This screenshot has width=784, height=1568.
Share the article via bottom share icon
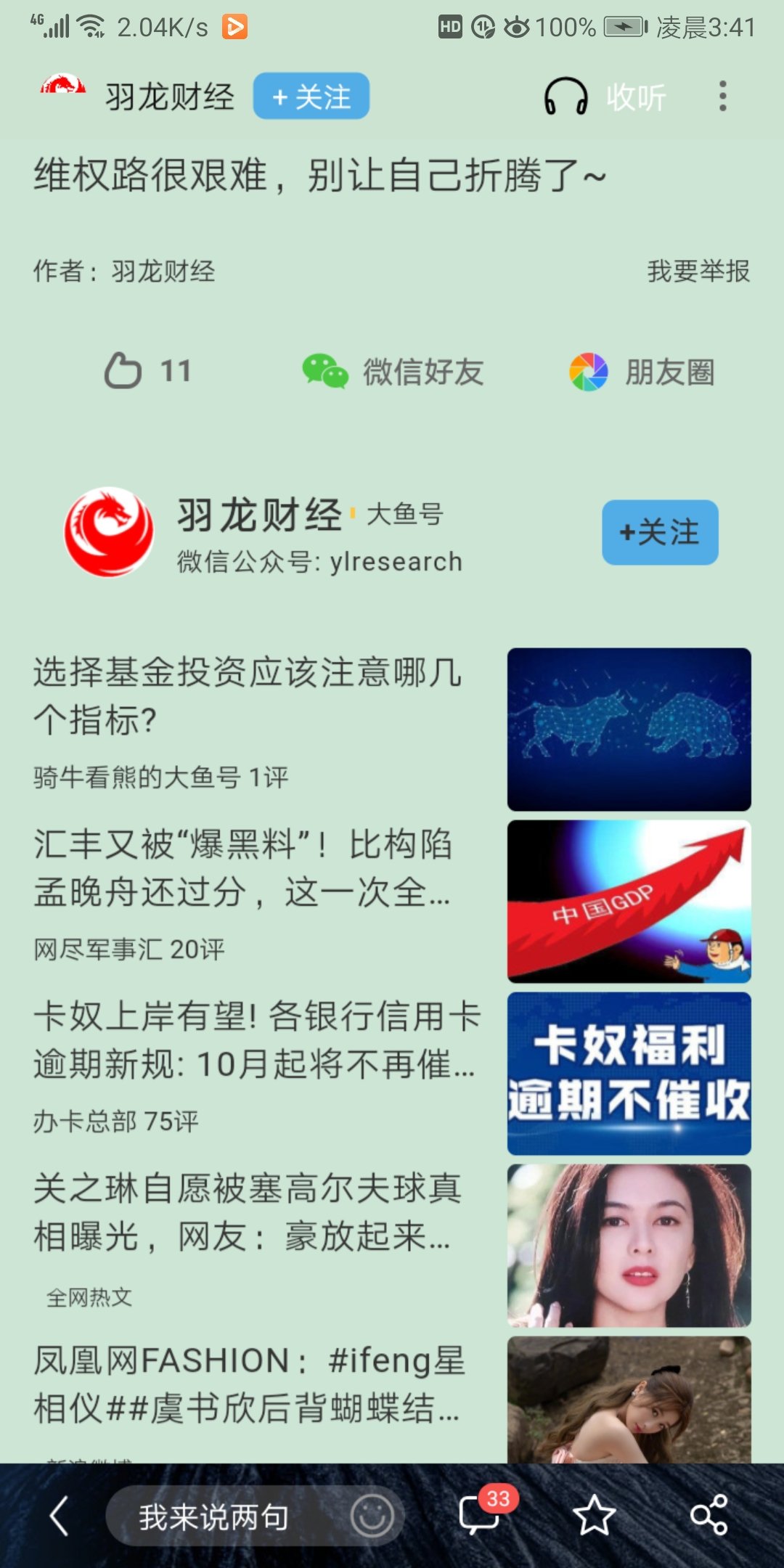point(709,1516)
